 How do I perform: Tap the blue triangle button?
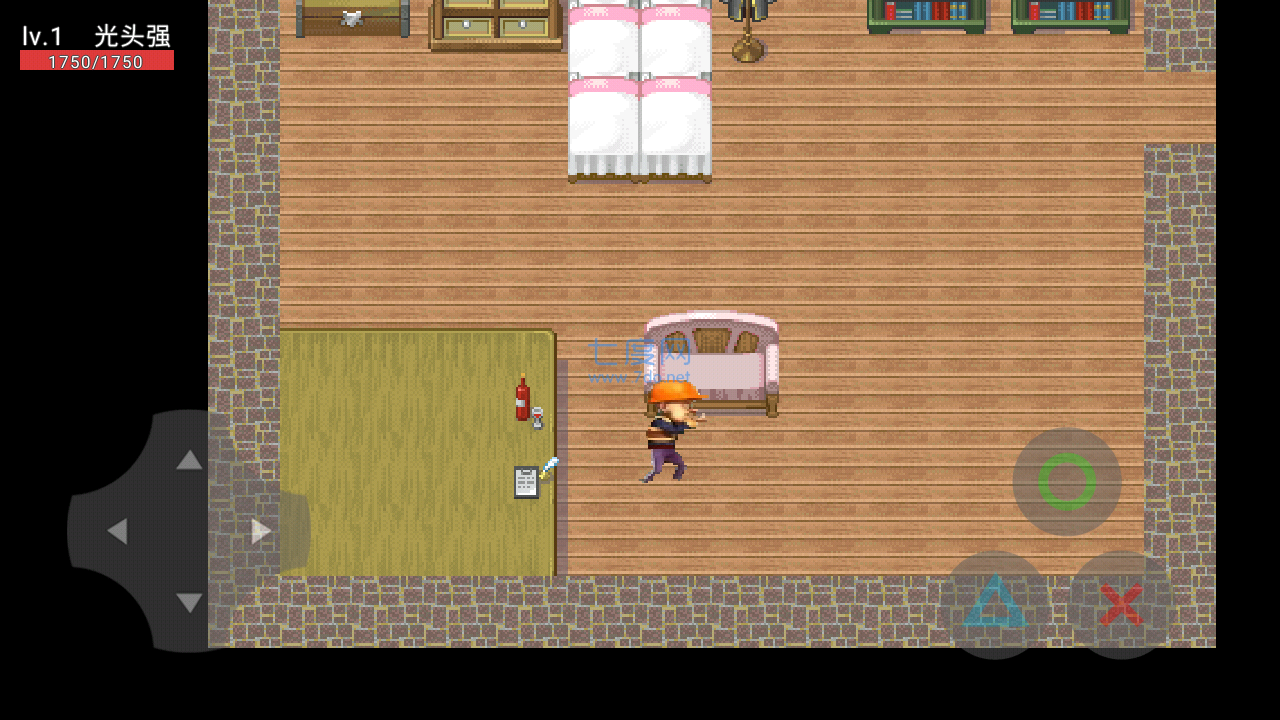(994, 605)
